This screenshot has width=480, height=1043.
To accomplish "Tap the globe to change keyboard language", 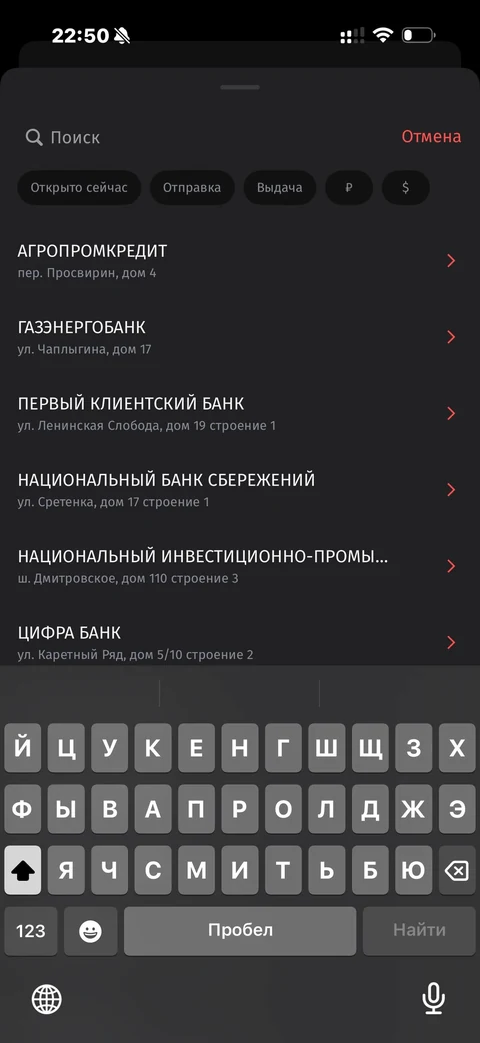I will click(47, 998).
